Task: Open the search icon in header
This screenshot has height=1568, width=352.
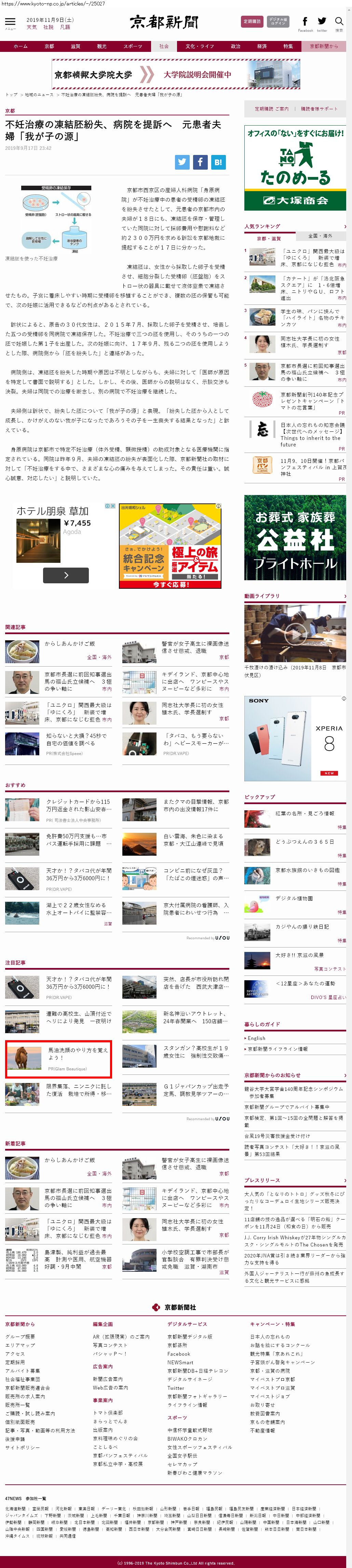Action: [x=339, y=22]
